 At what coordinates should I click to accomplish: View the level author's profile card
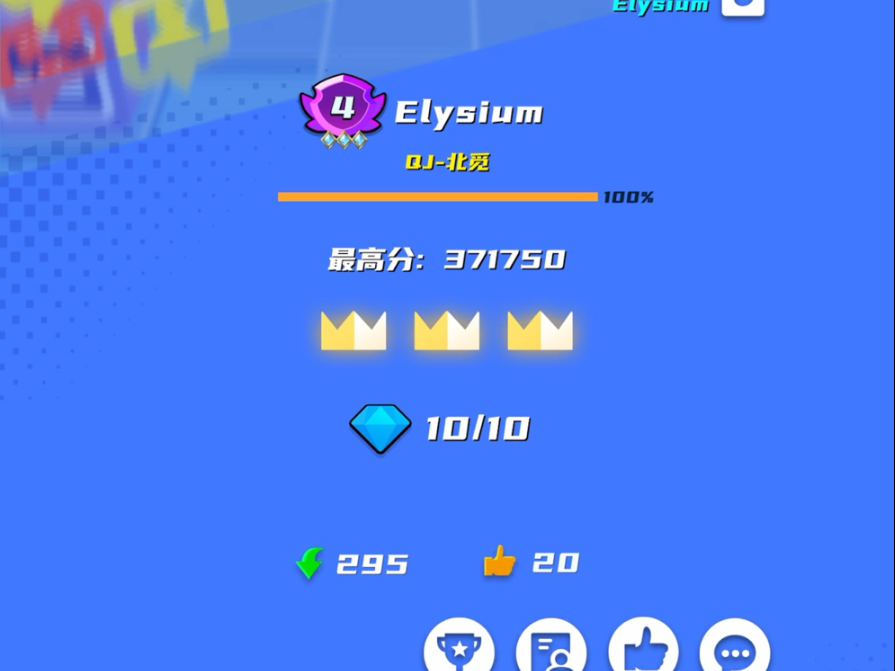pos(551,650)
